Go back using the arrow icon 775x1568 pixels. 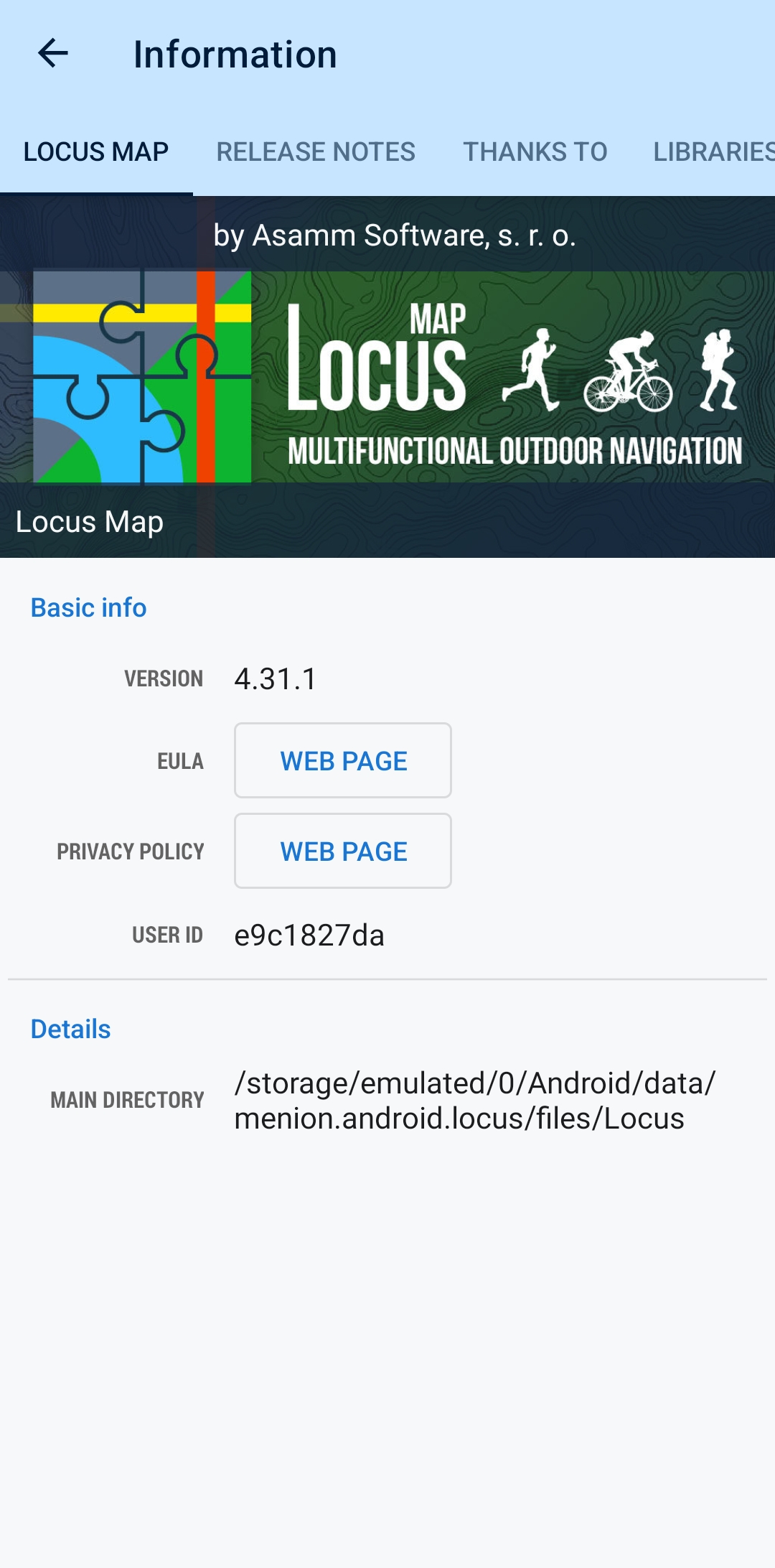52,54
